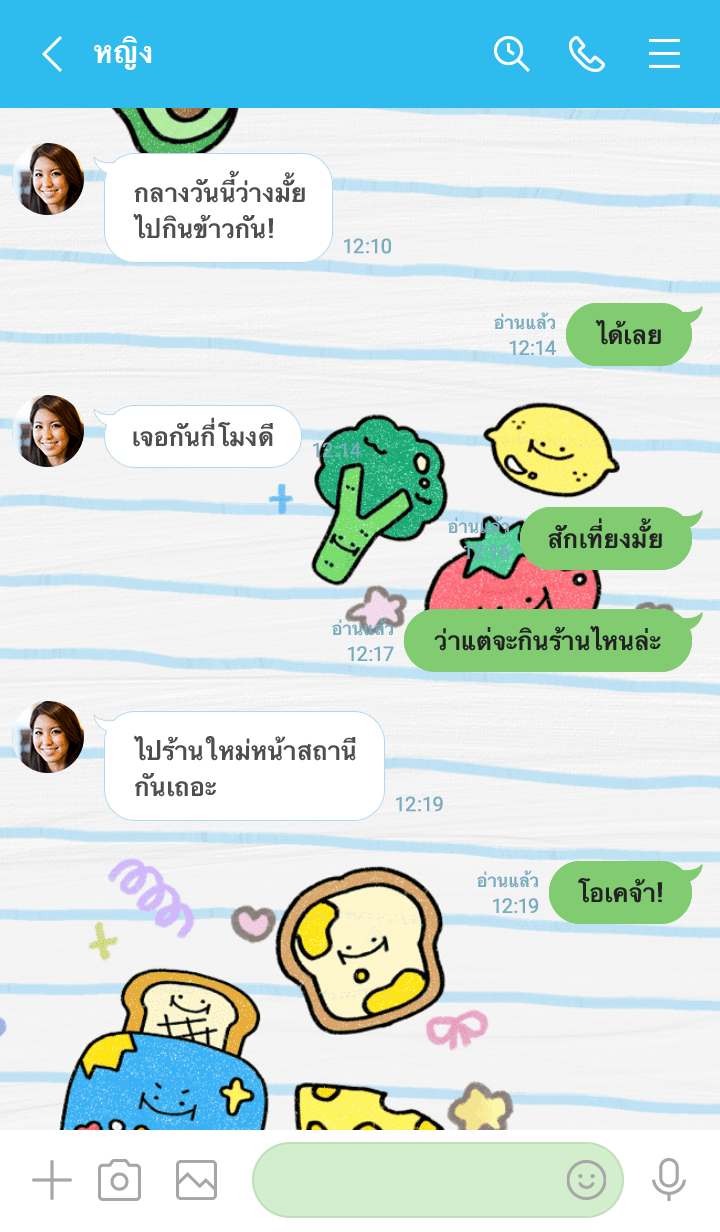Open the chat menu
Image resolution: width=720 pixels, height=1232 pixels.
click(x=664, y=54)
